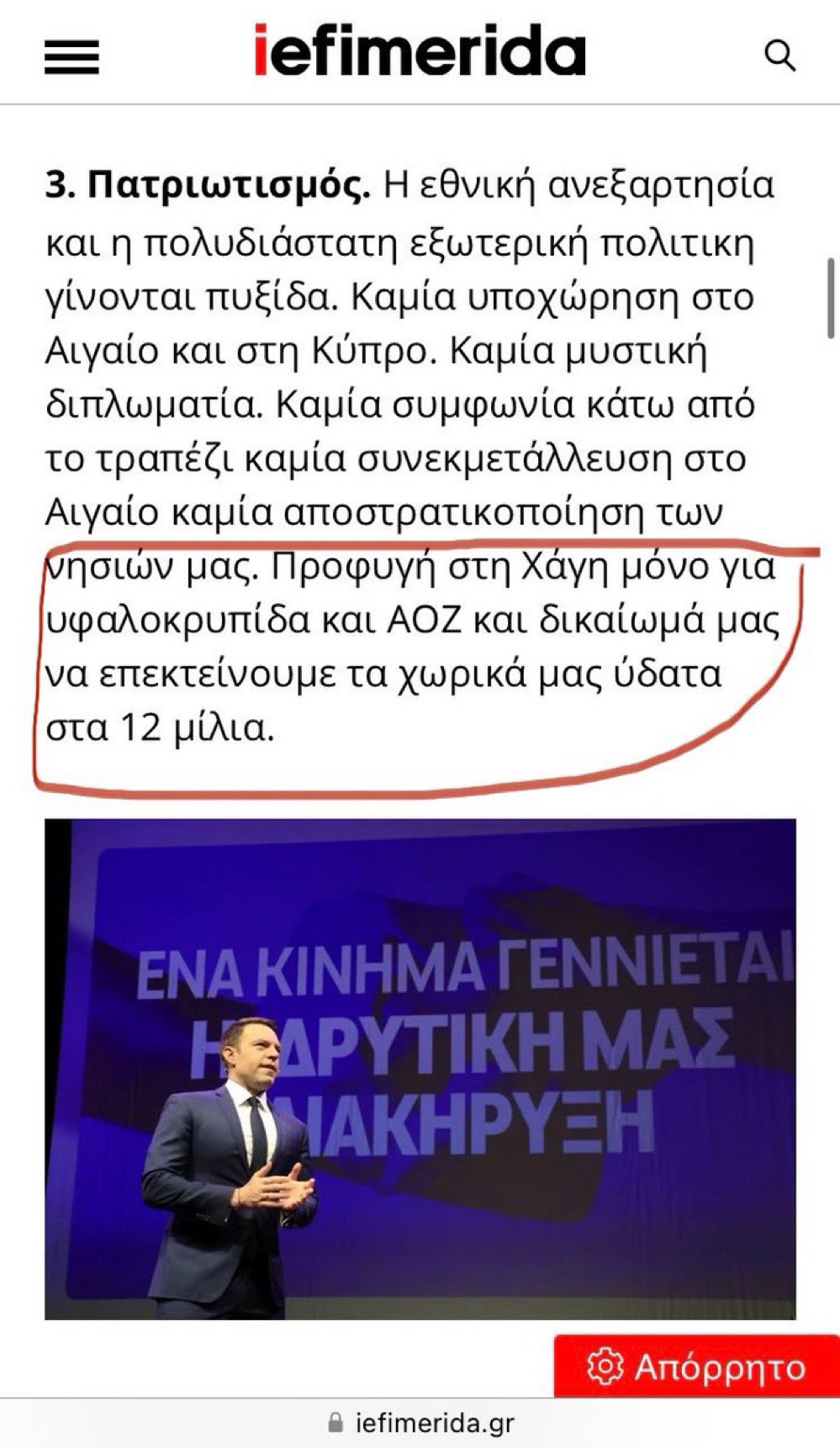Open the site search
840x1448 pixels.
point(779,56)
